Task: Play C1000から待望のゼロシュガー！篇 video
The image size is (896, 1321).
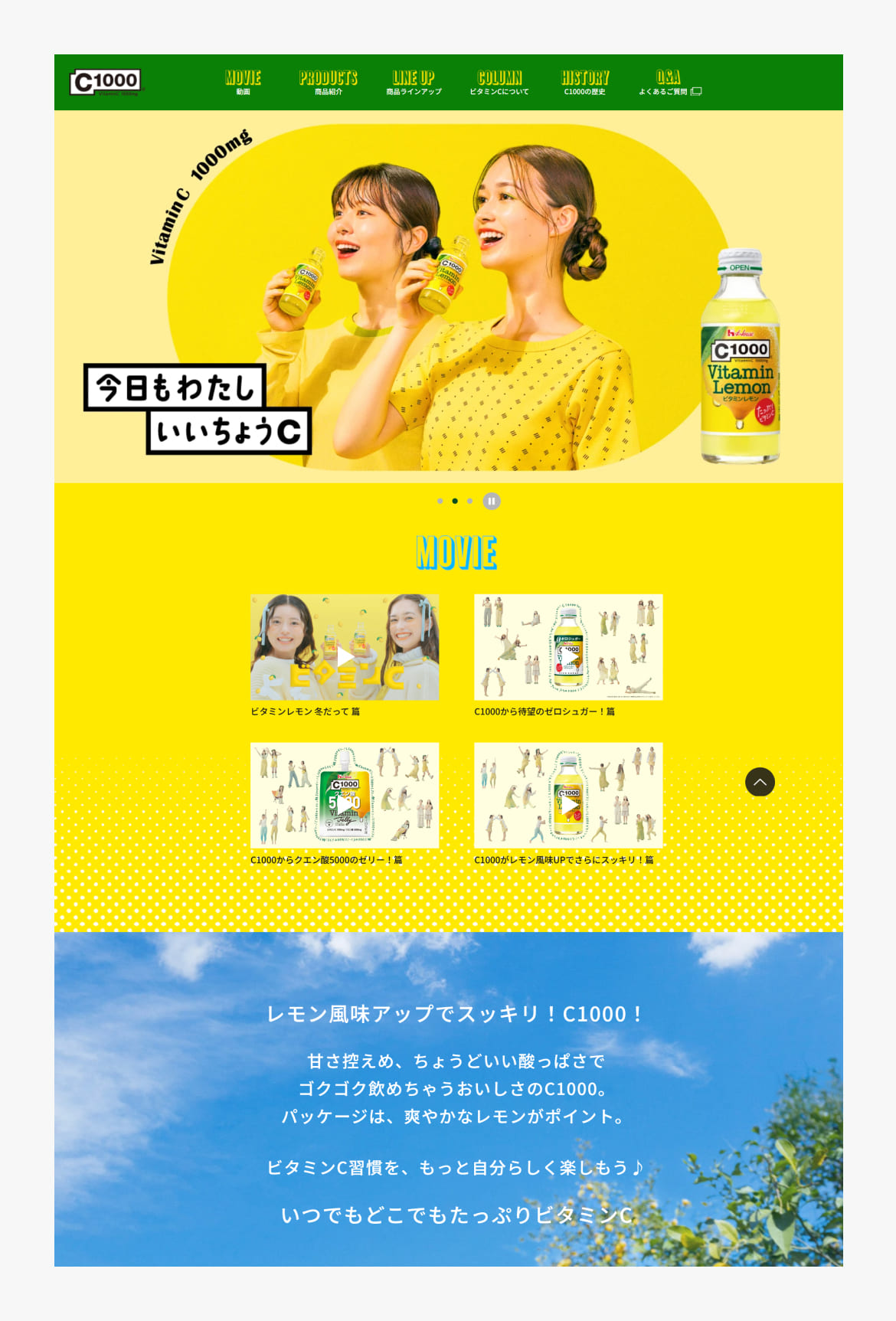Action: pyautogui.click(x=568, y=647)
